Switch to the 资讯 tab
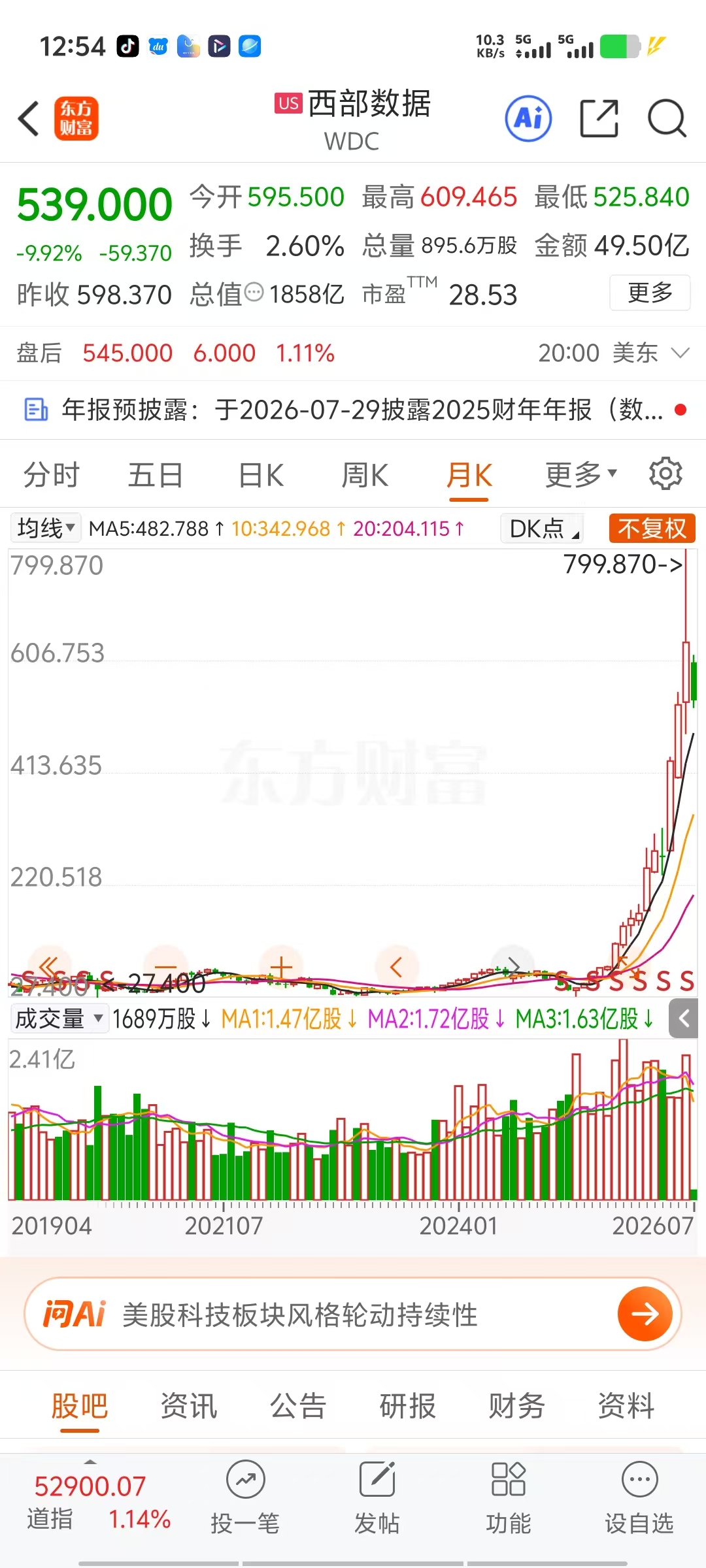The width and height of the screenshot is (706, 1568). click(189, 1406)
